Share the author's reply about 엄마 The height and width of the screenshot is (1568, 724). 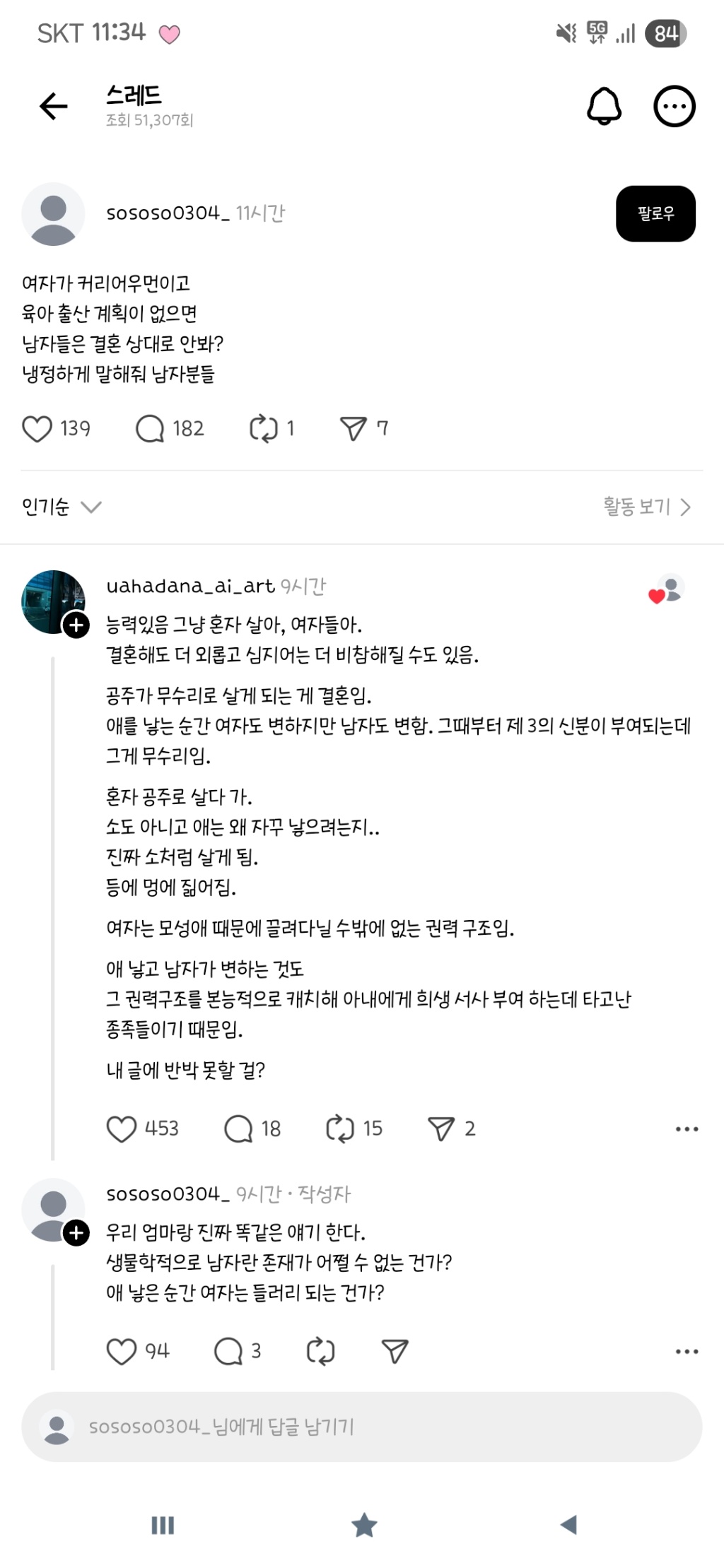[x=395, y=1352]
